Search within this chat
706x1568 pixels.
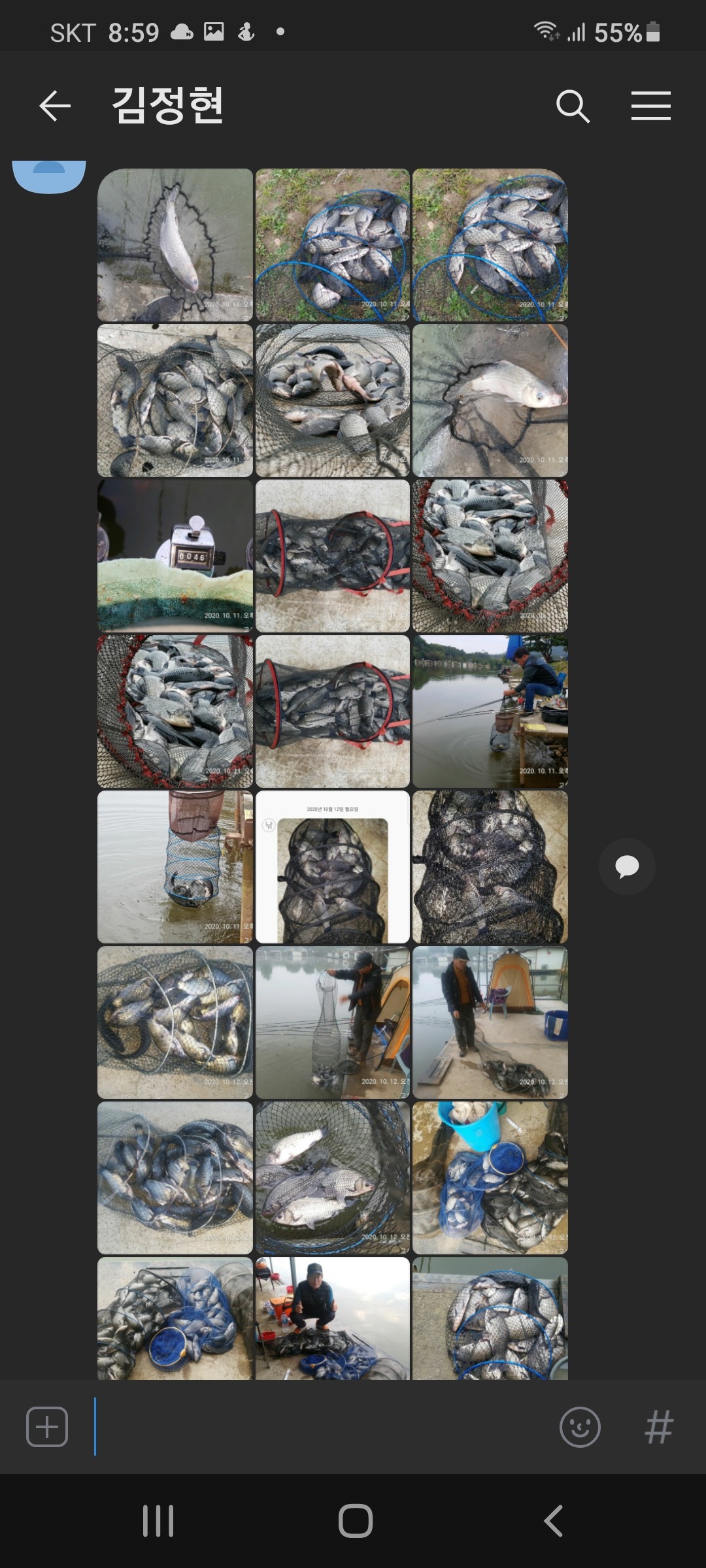point(573,106)
